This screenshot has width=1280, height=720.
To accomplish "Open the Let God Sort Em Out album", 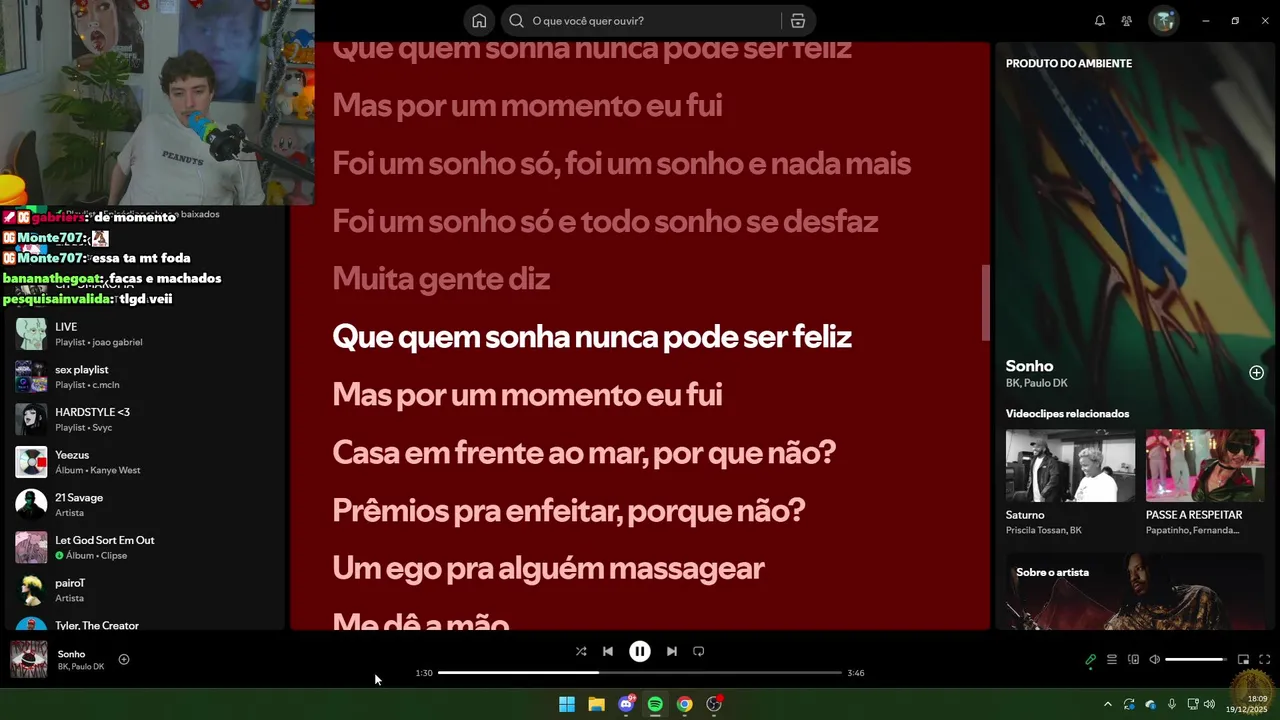I will [x=104, y=540].
